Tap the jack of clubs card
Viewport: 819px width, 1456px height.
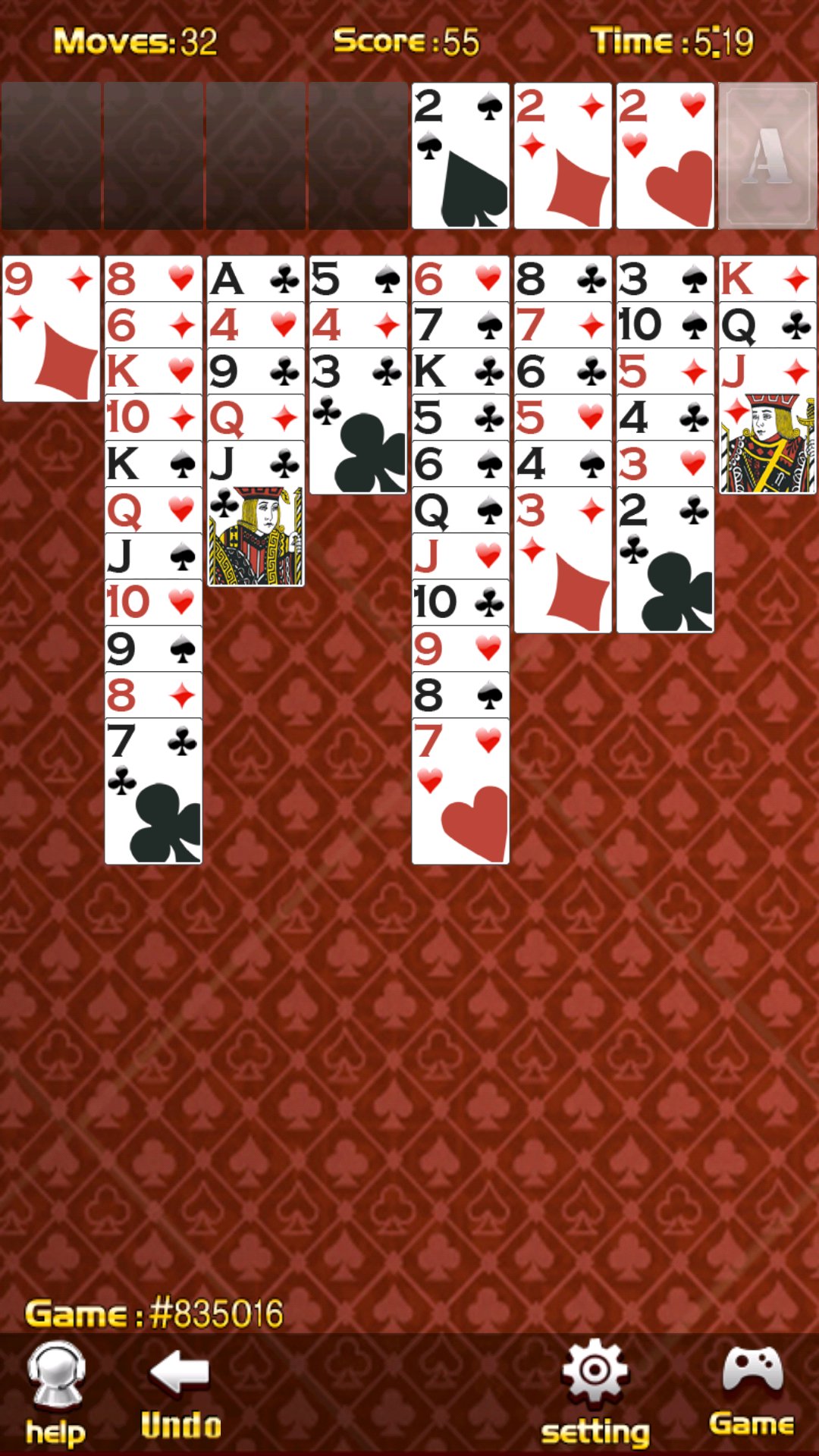(256, 513)
